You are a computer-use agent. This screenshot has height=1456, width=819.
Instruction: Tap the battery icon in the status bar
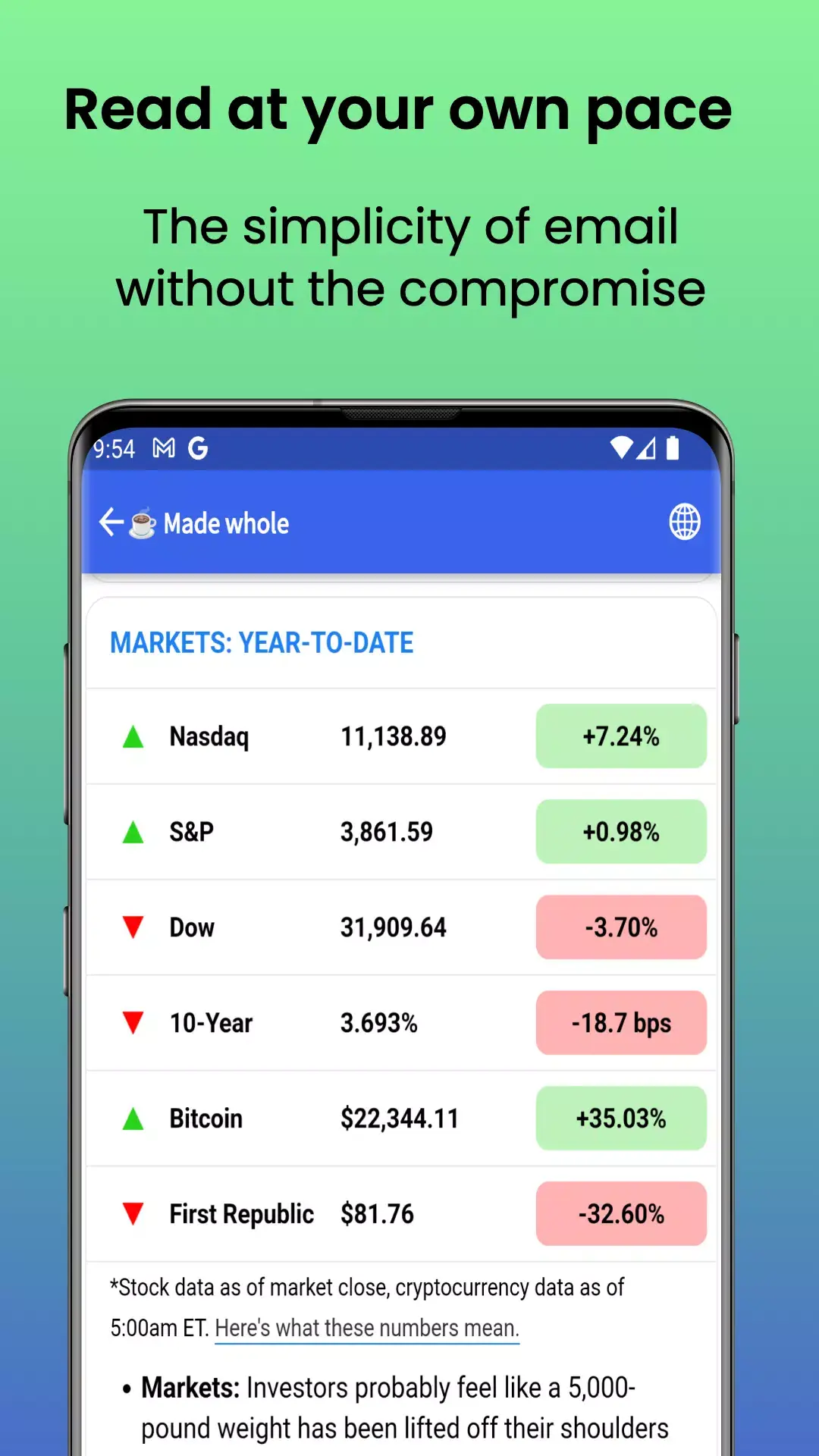coord(673,448)
